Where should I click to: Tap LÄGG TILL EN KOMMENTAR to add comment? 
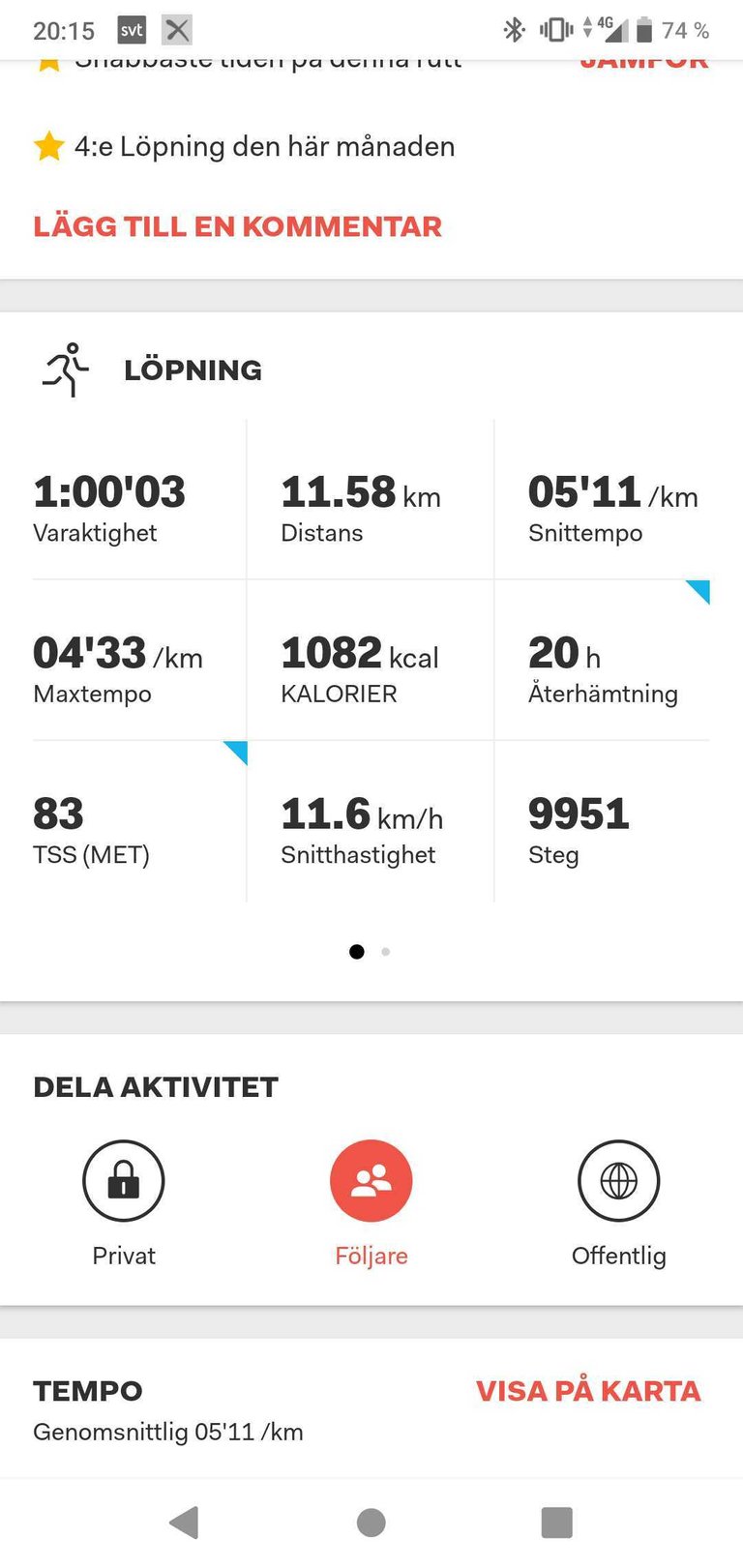[x=237, y=226]
